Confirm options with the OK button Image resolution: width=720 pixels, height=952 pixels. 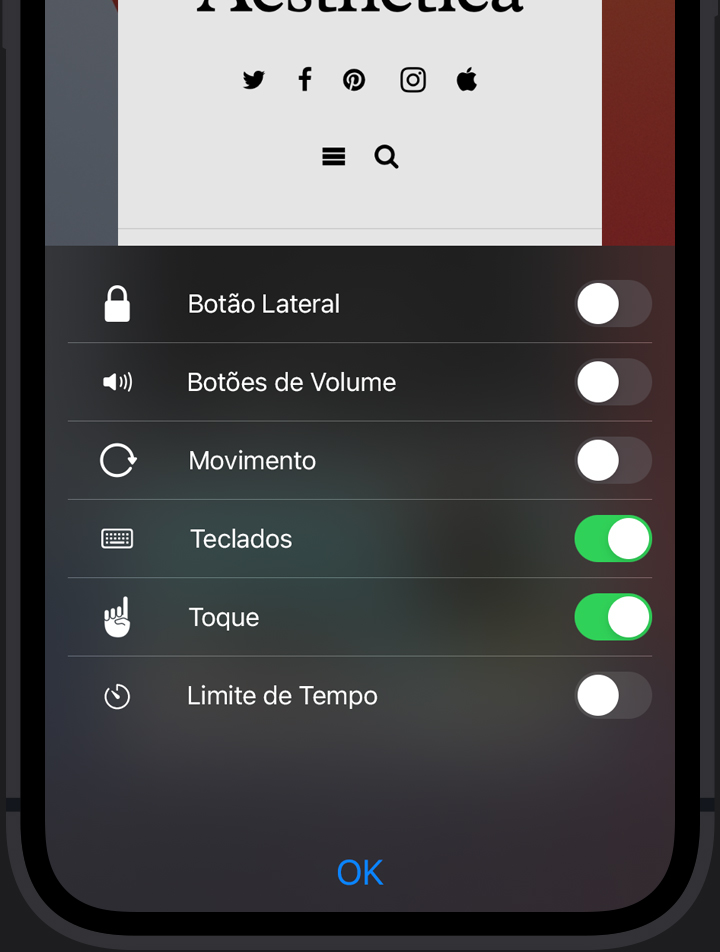click(360, 873)
